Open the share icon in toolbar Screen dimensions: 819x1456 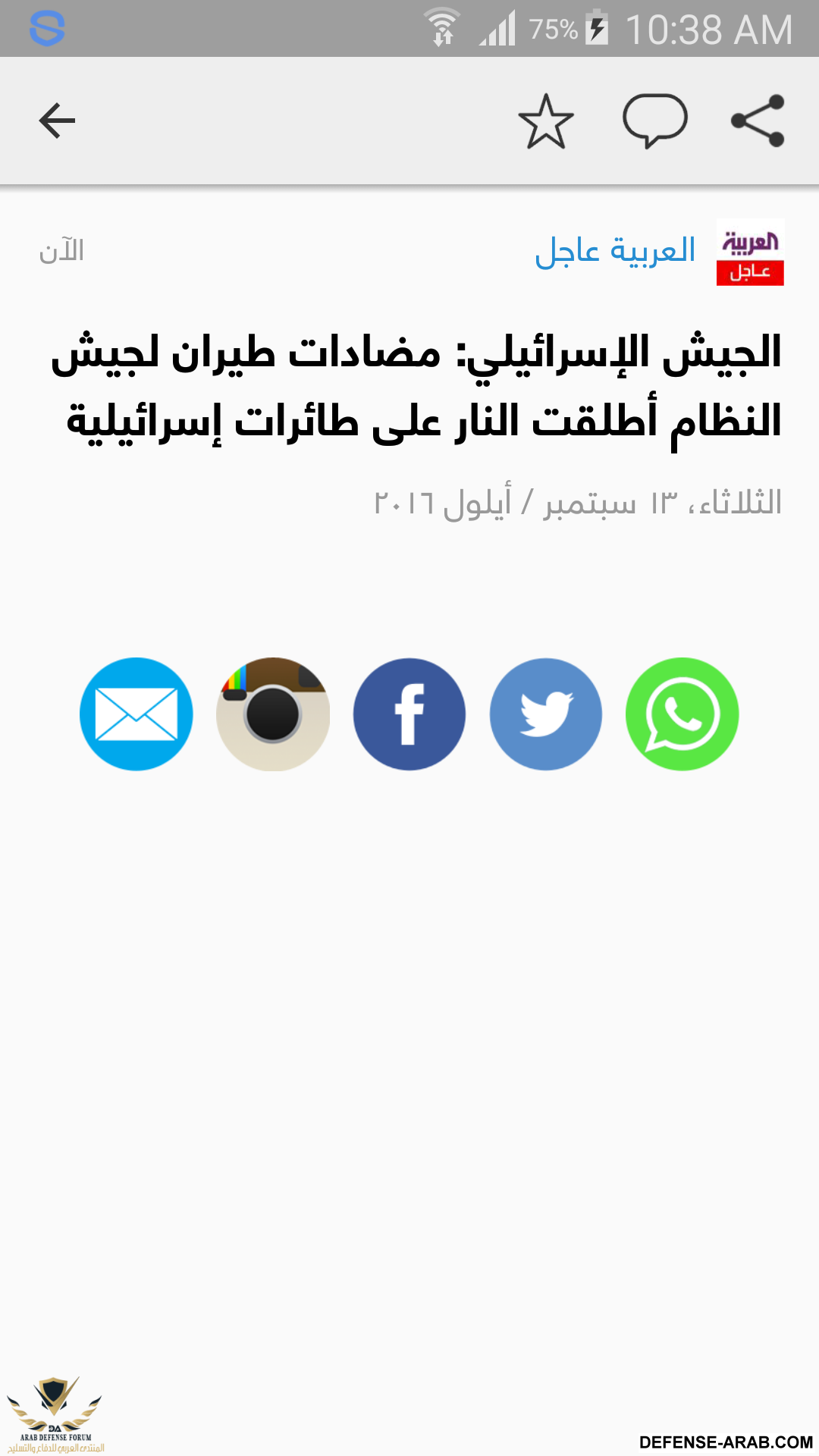pyautogui.click(x=758, y=121)
